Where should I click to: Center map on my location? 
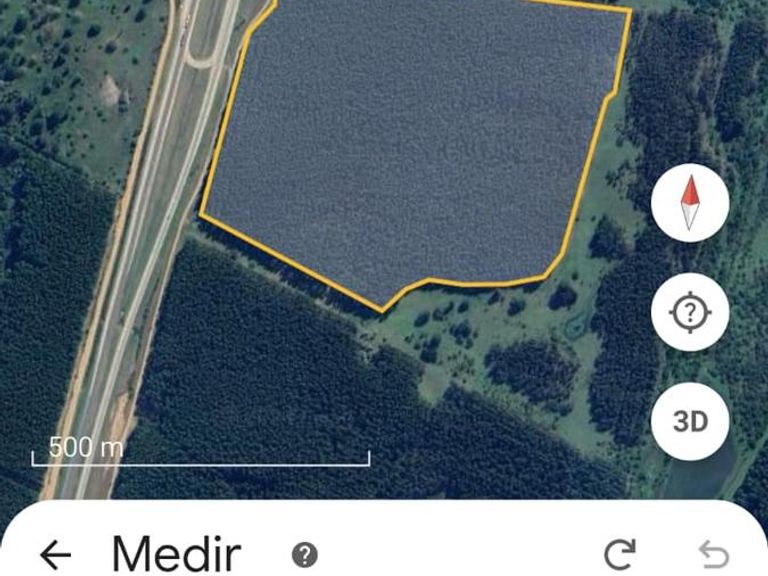pyautogui.click(x=689, y=313)
